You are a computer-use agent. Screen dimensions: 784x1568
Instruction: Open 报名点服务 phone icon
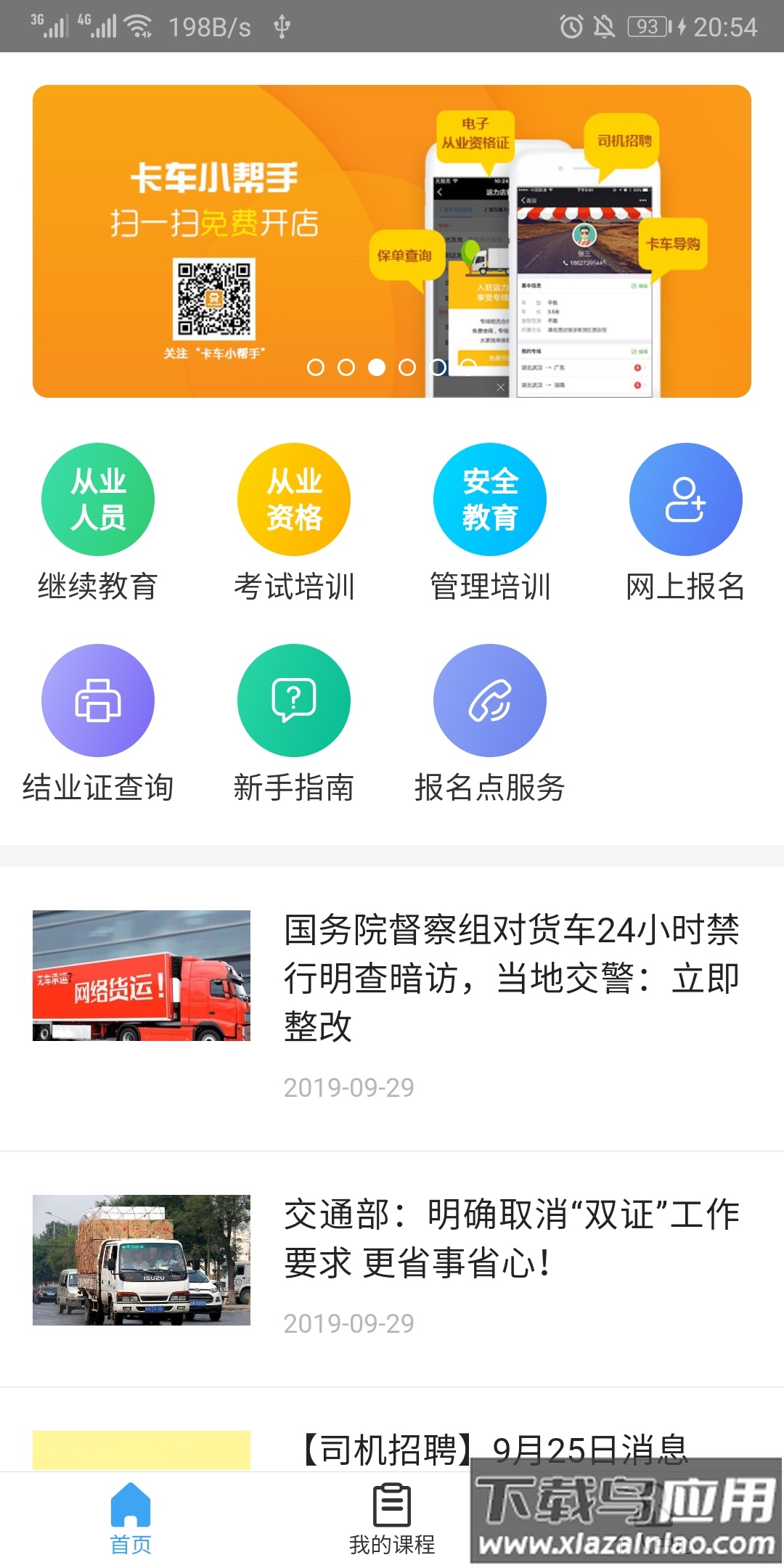[490, 699]
